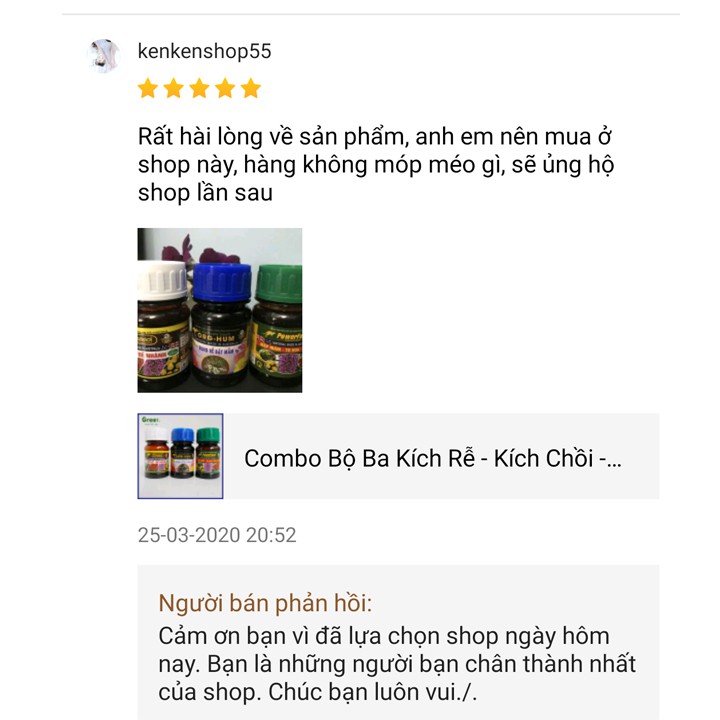Viewport: 720px width, 720px height.
Task: Open the Combo Bộ Ba Kích Rễ product
Action: click(x=432, y=458)
